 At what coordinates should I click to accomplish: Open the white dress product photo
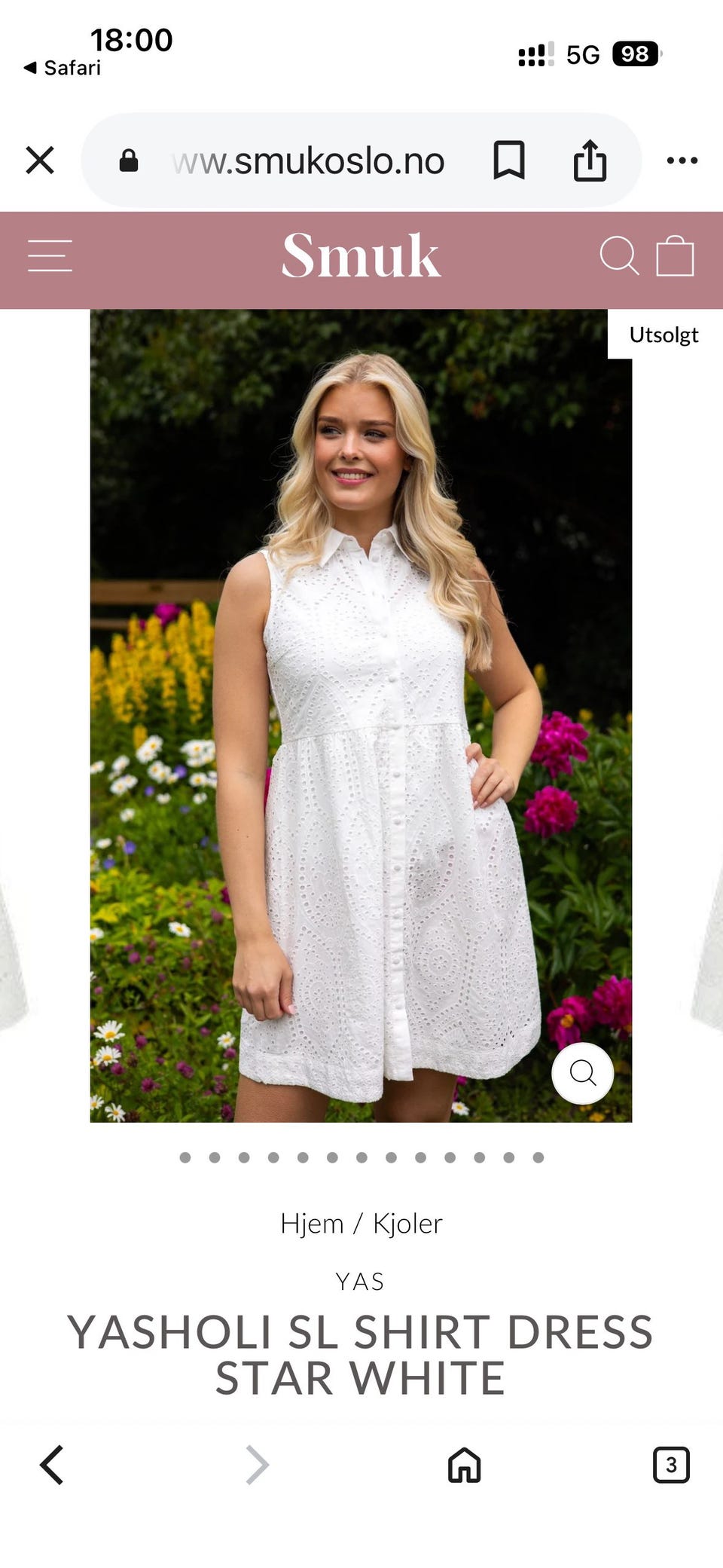pyautogui.click(x=361, y=715)
